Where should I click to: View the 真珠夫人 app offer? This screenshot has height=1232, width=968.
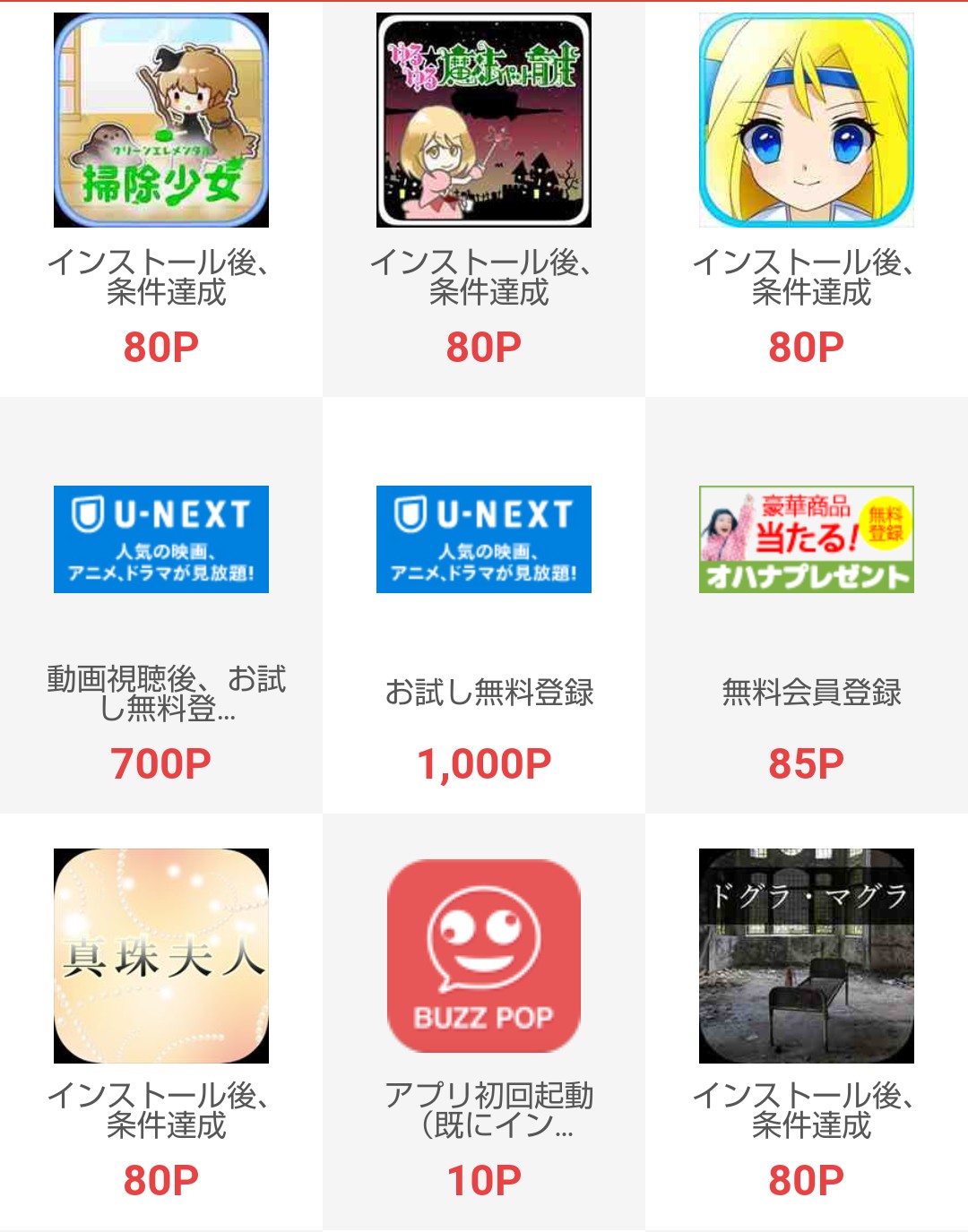[x=161, y=956]
